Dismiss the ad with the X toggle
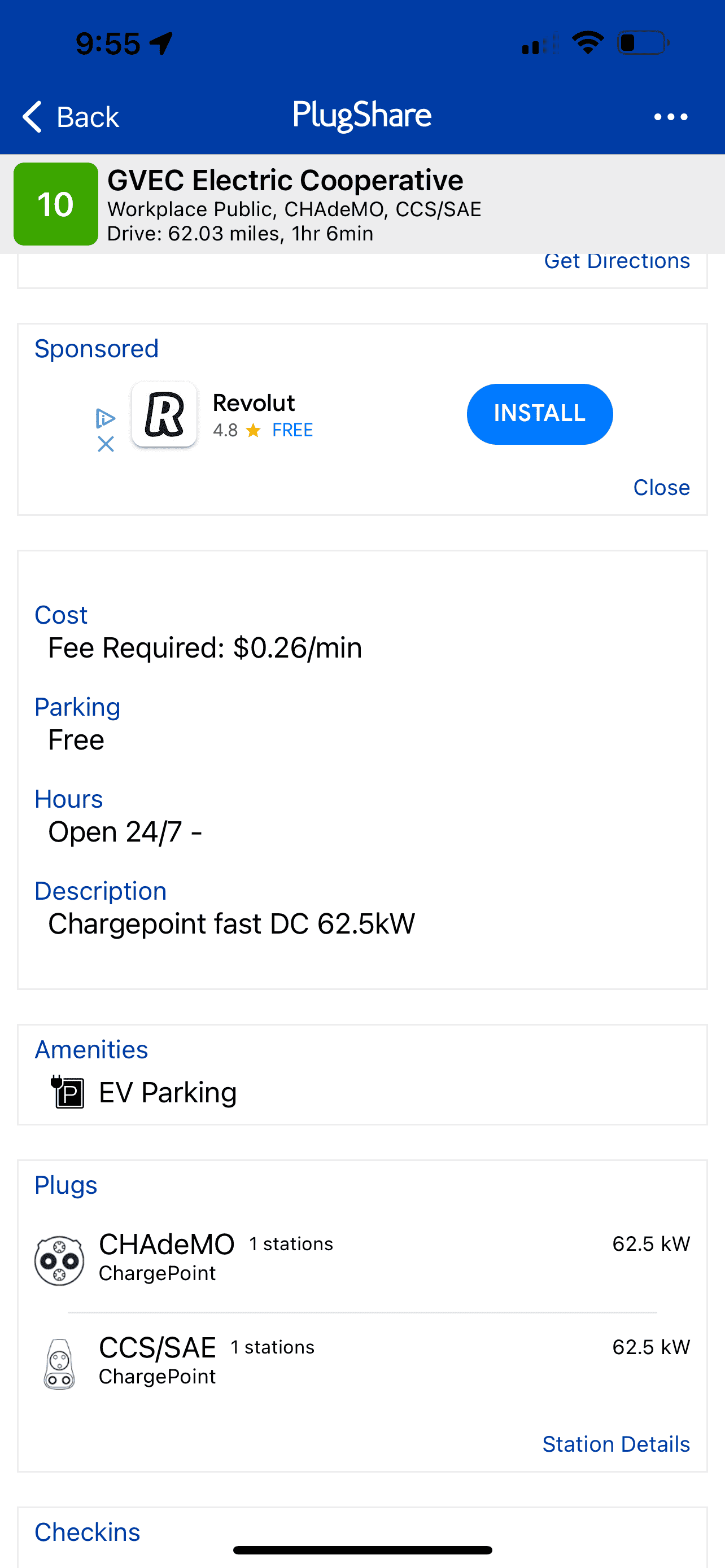The image size is (725, 1568). click(106, 445)
